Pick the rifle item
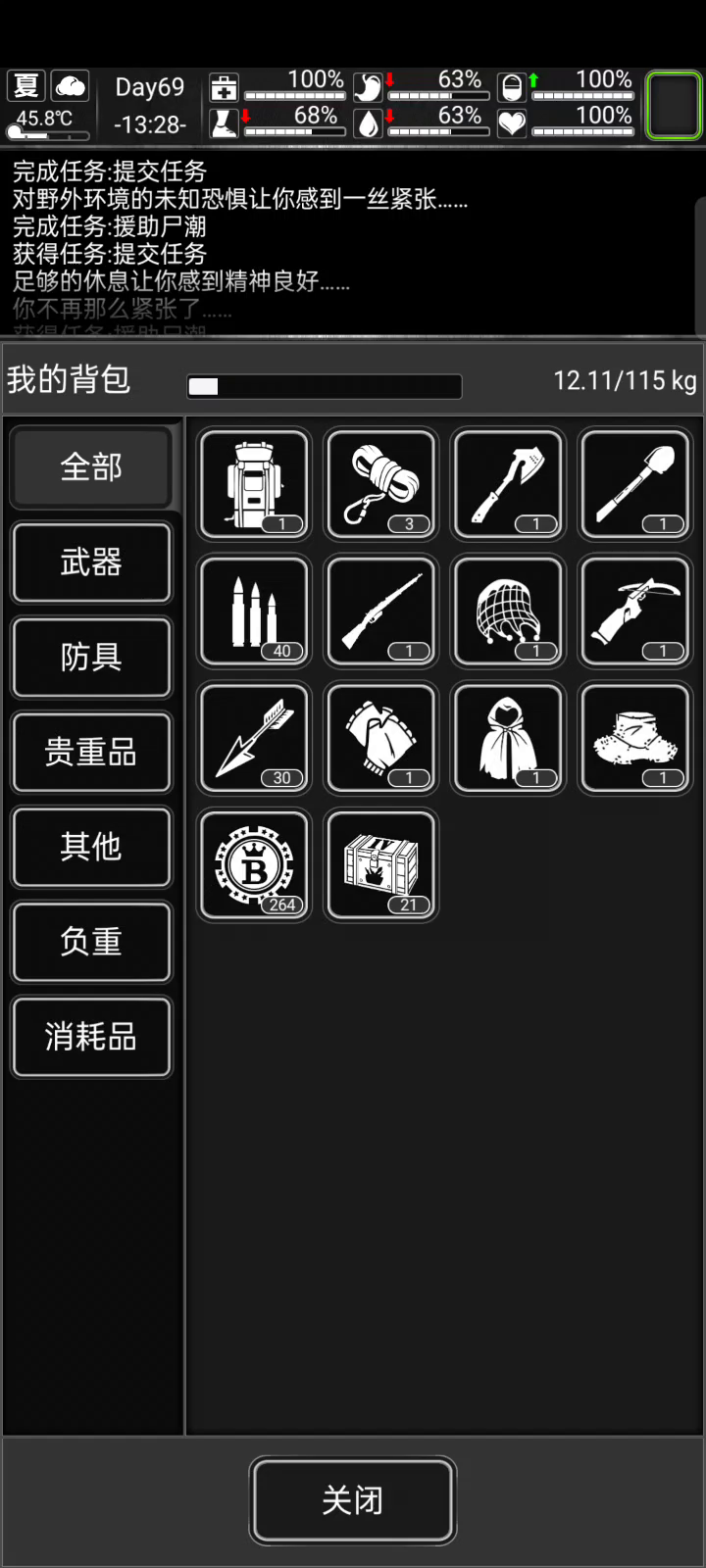This screenshot has width=706, height=1568. pyautogui.click(x=381, y=611)
